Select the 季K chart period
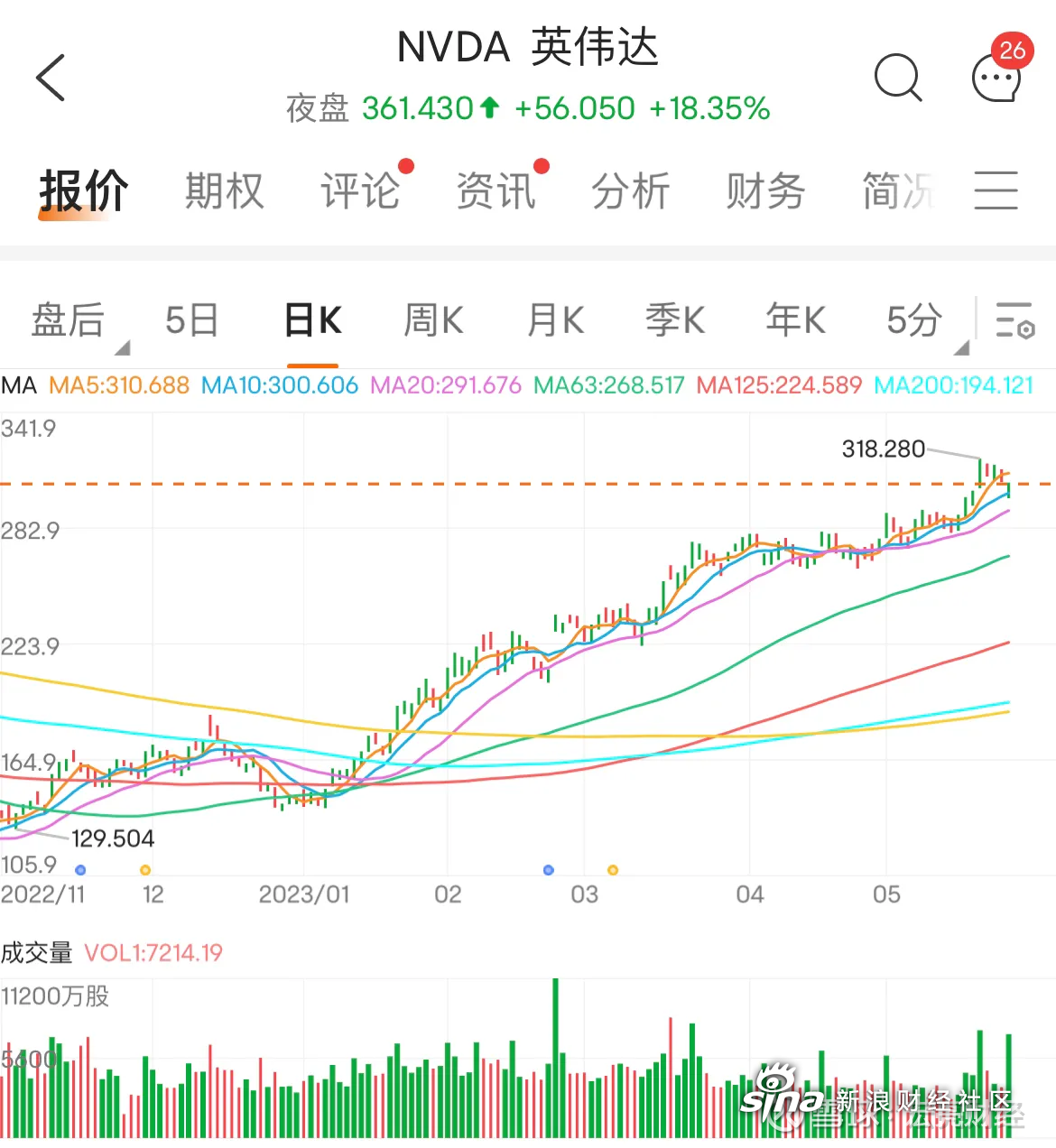Image resolution: width=1056 pixels, height=1148 pixels. pyautogui.click(x=674, y=320)
